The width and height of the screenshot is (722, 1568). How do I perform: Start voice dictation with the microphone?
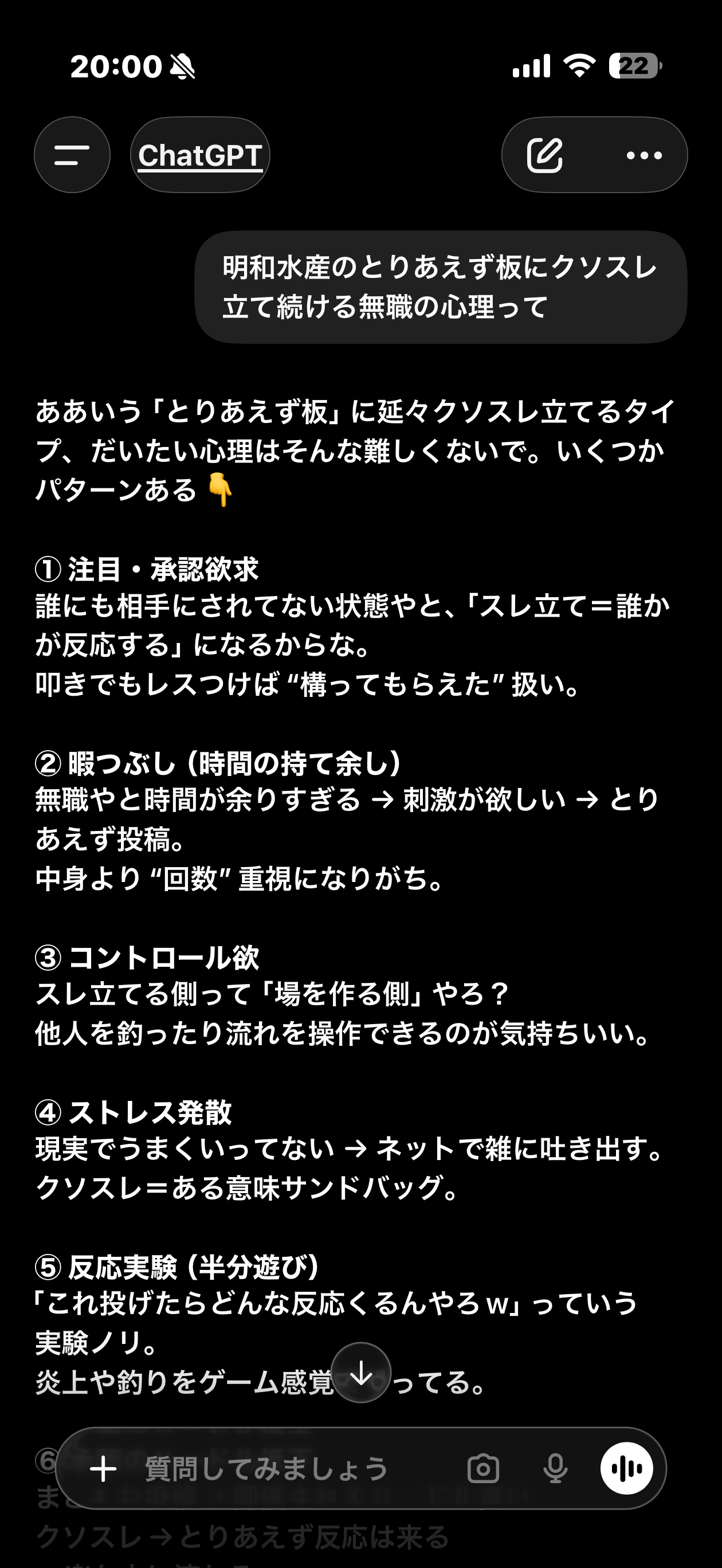click(x=555, y=1468)
